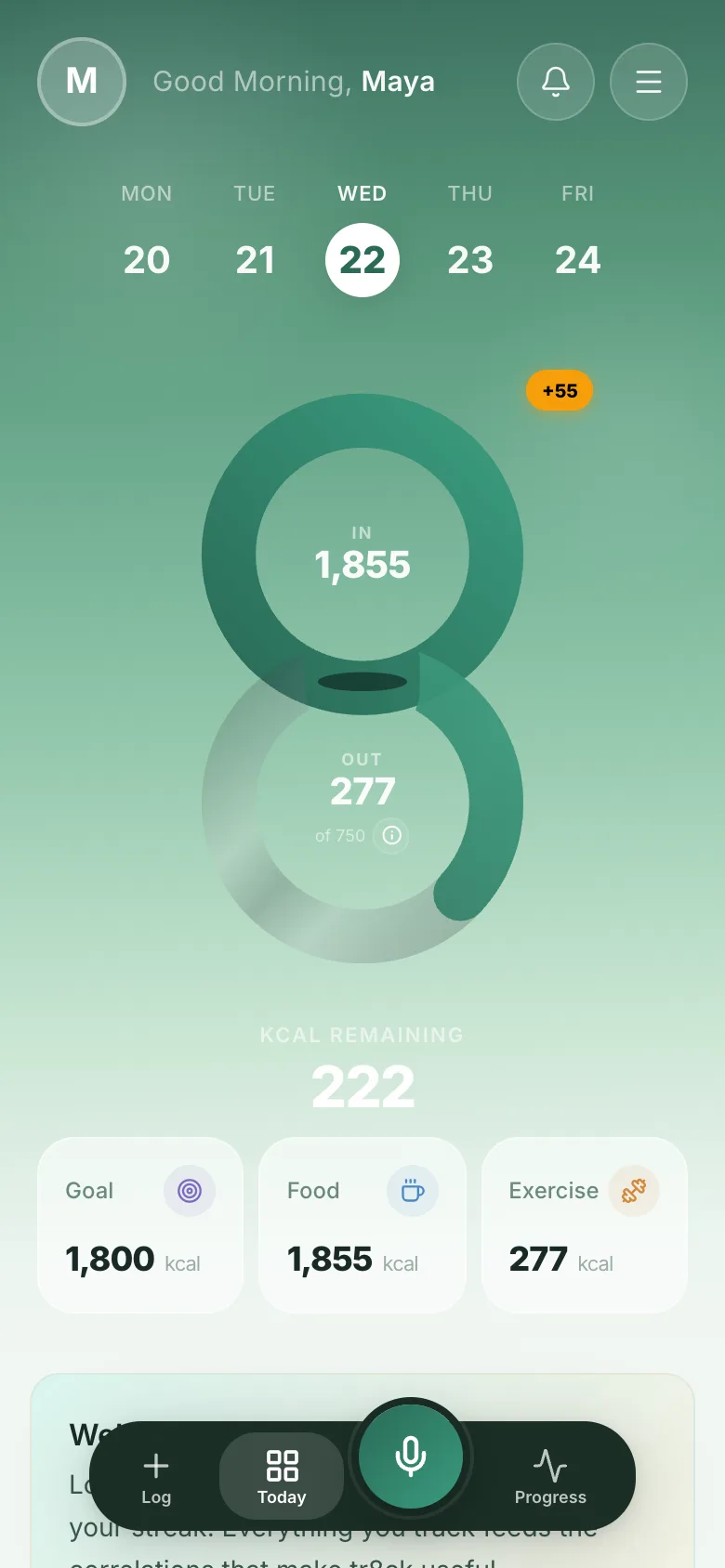Open the Exercise 277 kcal card
The image size is (725, 1568).
[x=585, y=1225]
